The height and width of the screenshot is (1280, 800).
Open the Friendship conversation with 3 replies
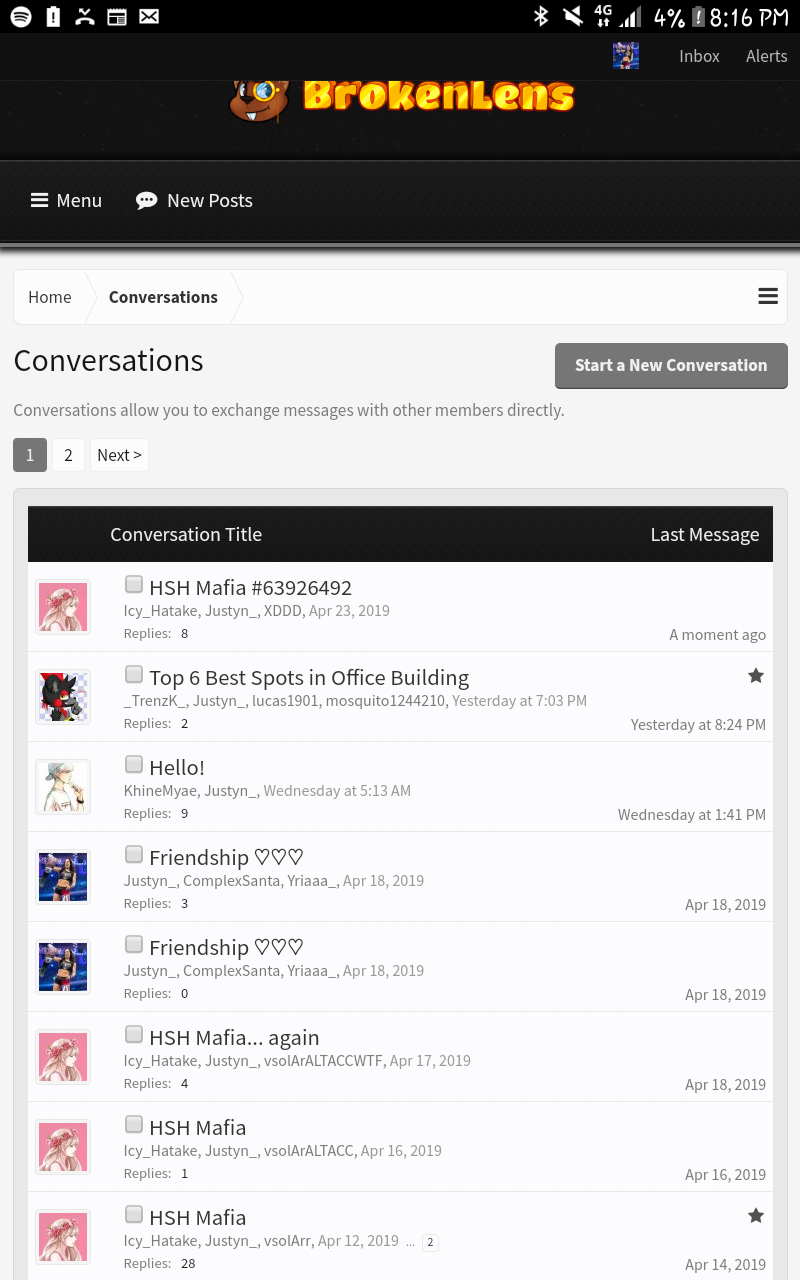(x=226, y=857)
